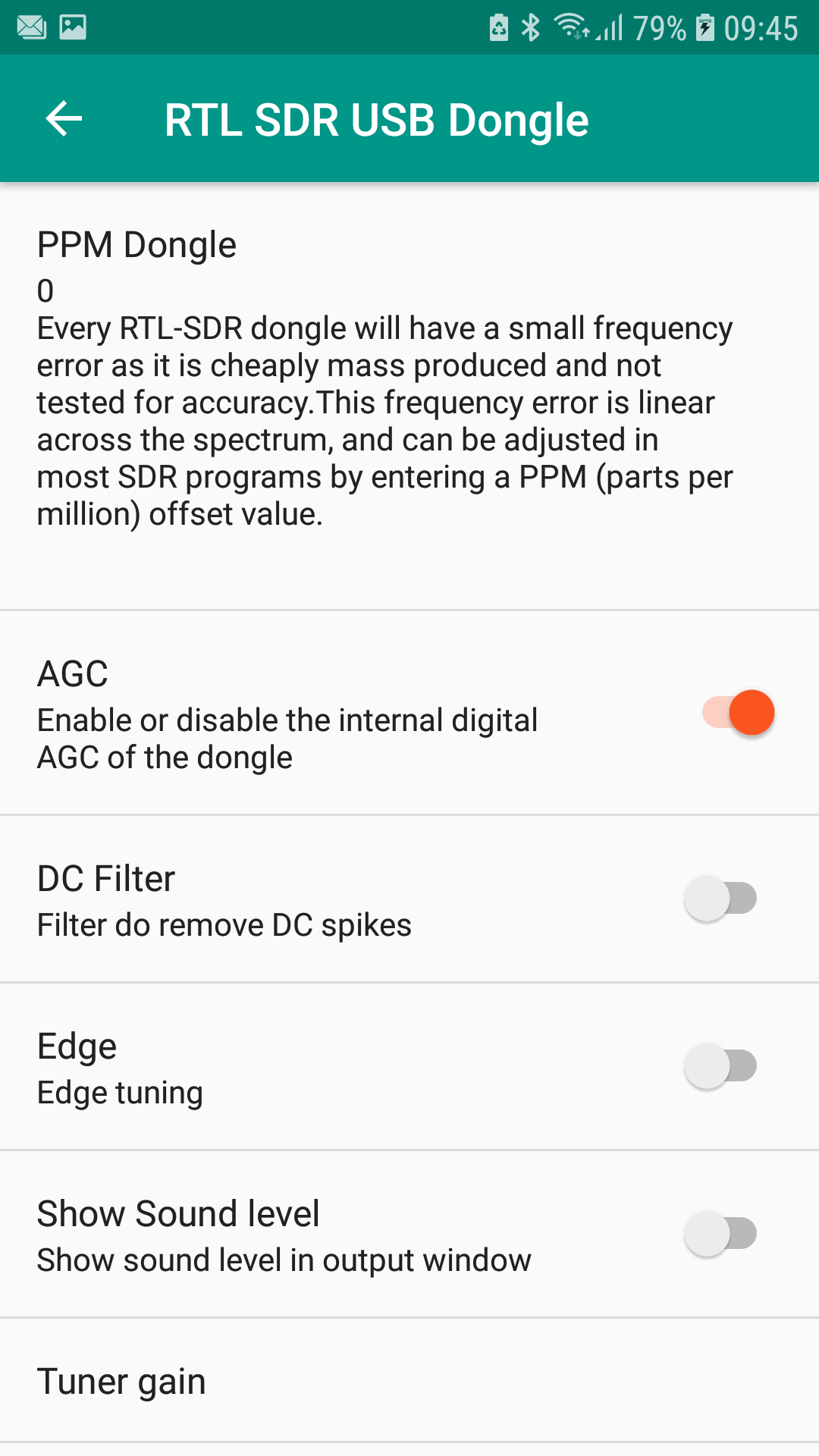Viewport: 819px width, 1456px height.
Task: Tap the RTL SDR USB Dongle title
Action: click(x=377, y=119)
